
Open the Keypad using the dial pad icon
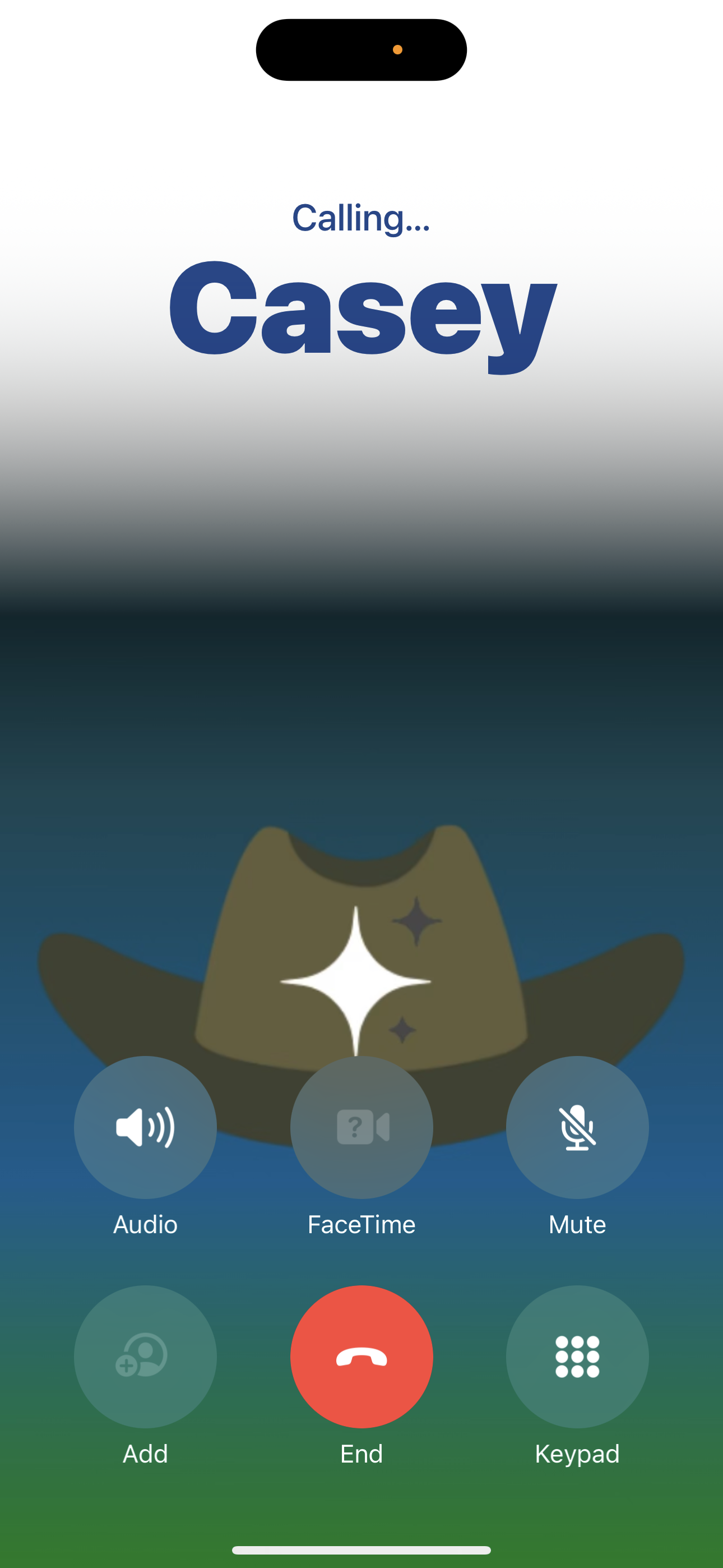[577, 1356]
